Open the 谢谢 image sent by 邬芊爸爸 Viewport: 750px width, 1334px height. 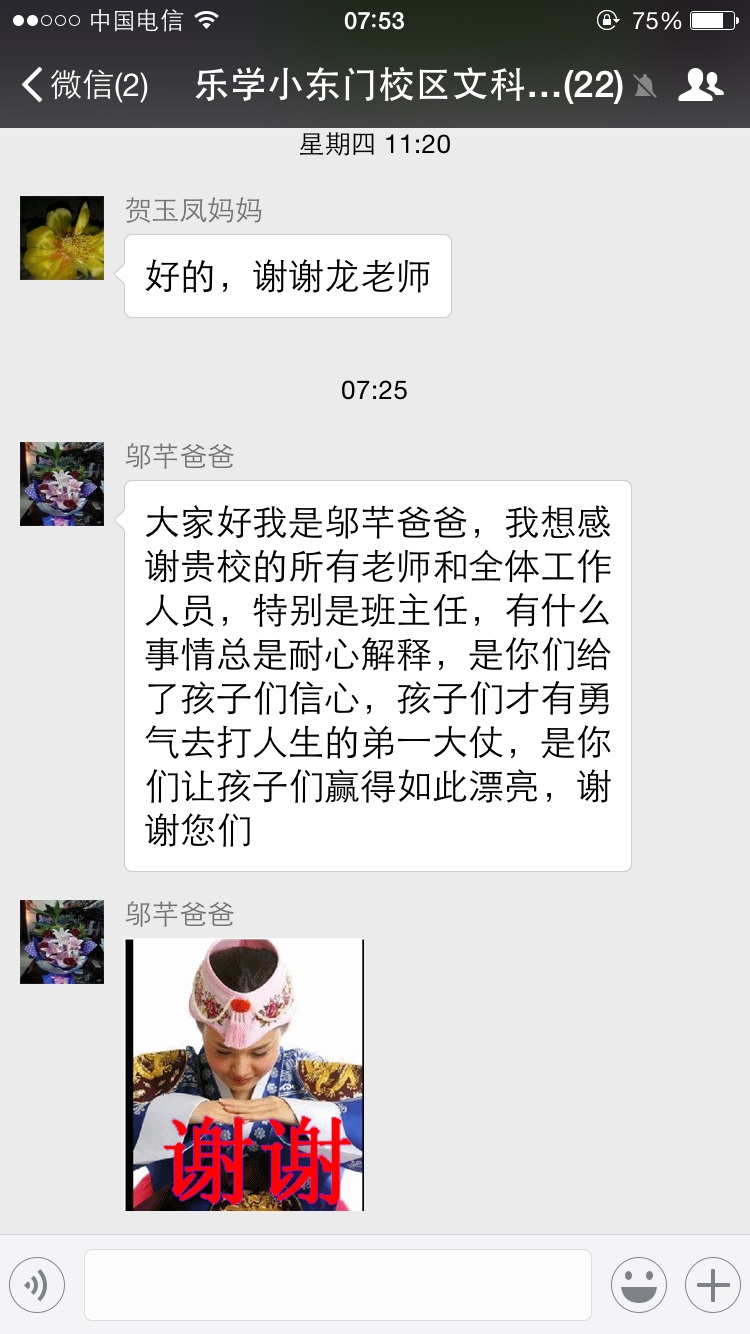click(x=245, y=1074)
